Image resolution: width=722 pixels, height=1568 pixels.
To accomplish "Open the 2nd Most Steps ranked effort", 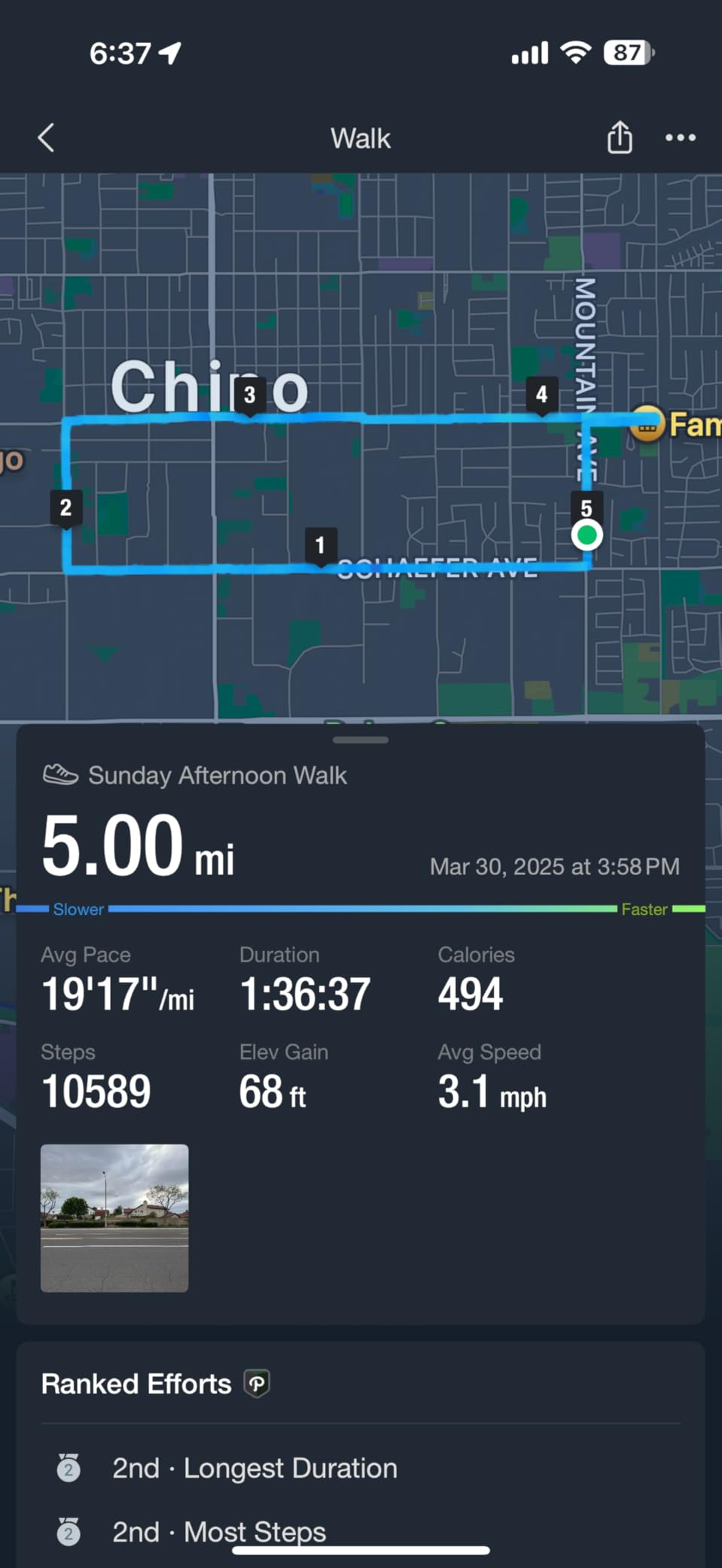I will (218, 1531).
